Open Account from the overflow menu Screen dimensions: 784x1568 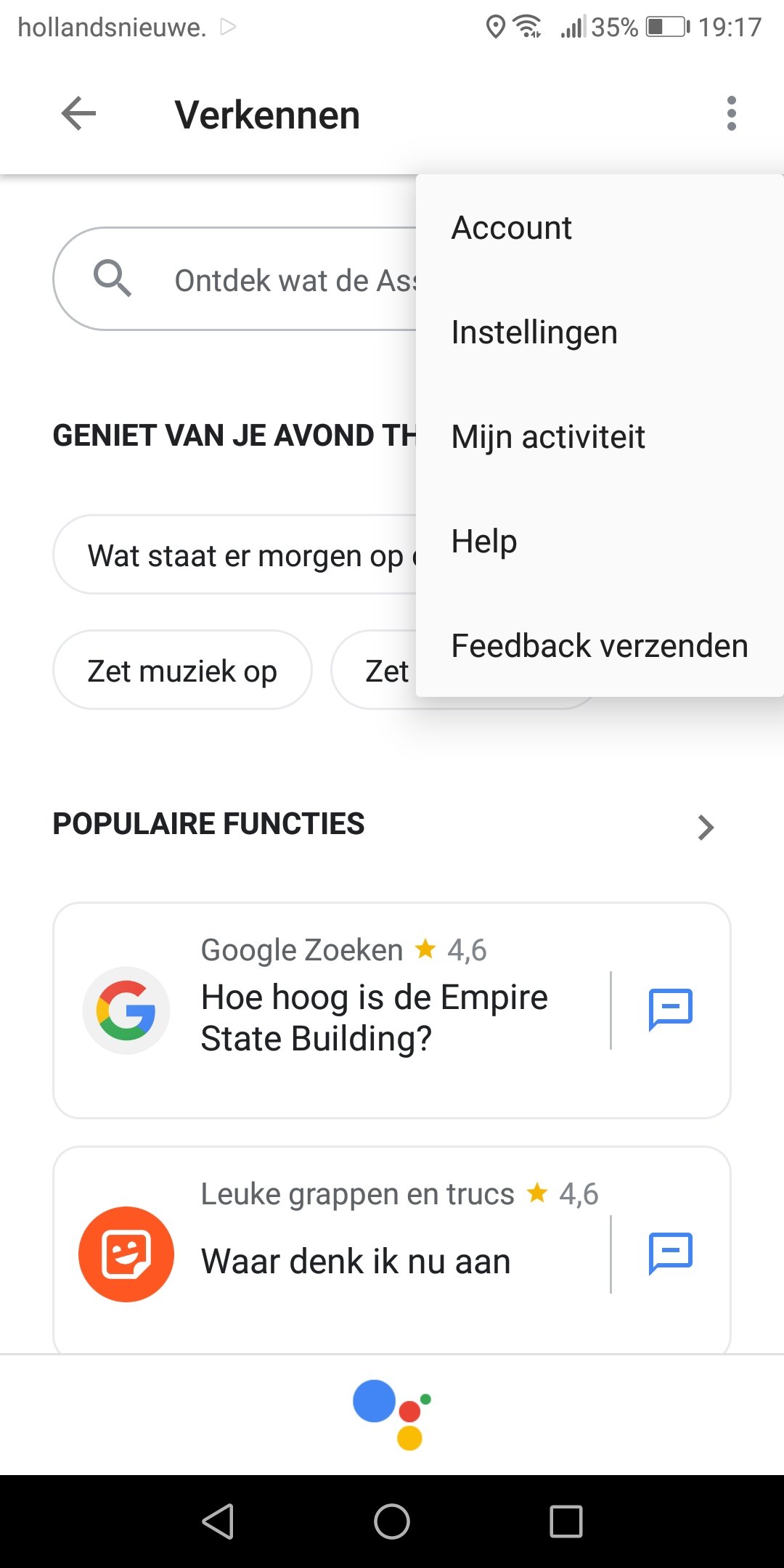[512, 228]
